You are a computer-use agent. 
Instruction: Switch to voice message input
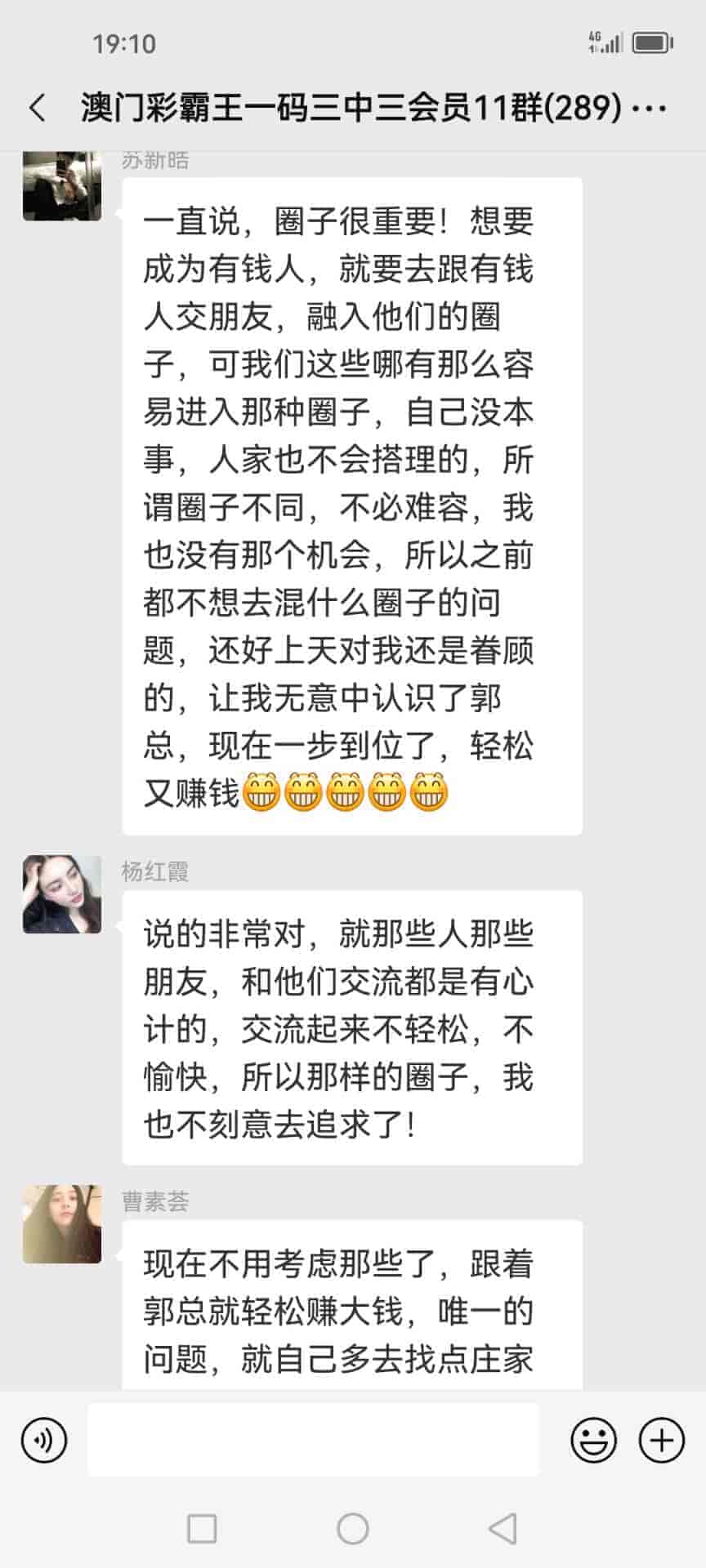click(x=44, y=1440)
